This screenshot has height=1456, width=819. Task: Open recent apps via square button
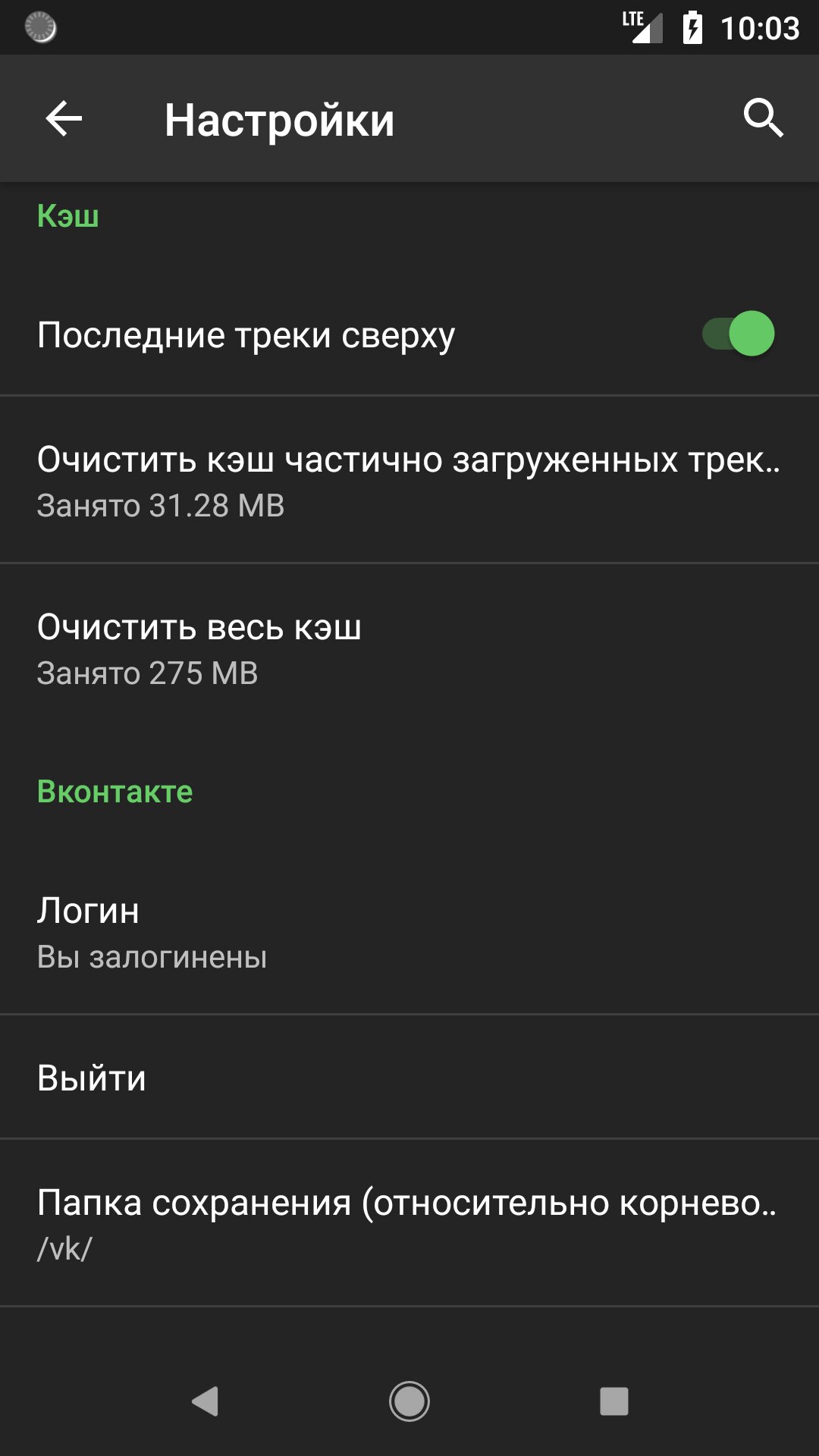coord(614,1401)
